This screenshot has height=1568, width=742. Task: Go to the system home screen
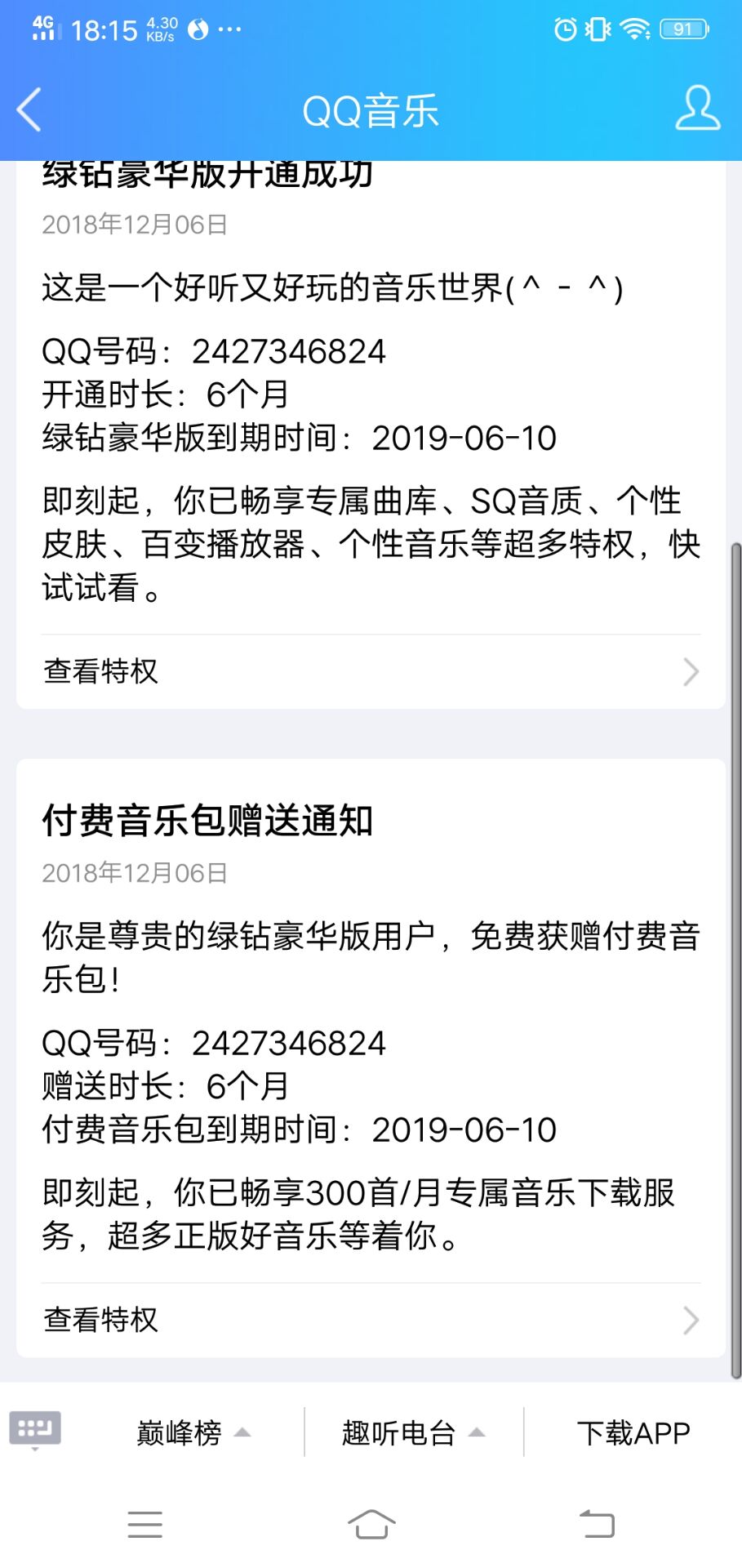[x=371, y=1524]
